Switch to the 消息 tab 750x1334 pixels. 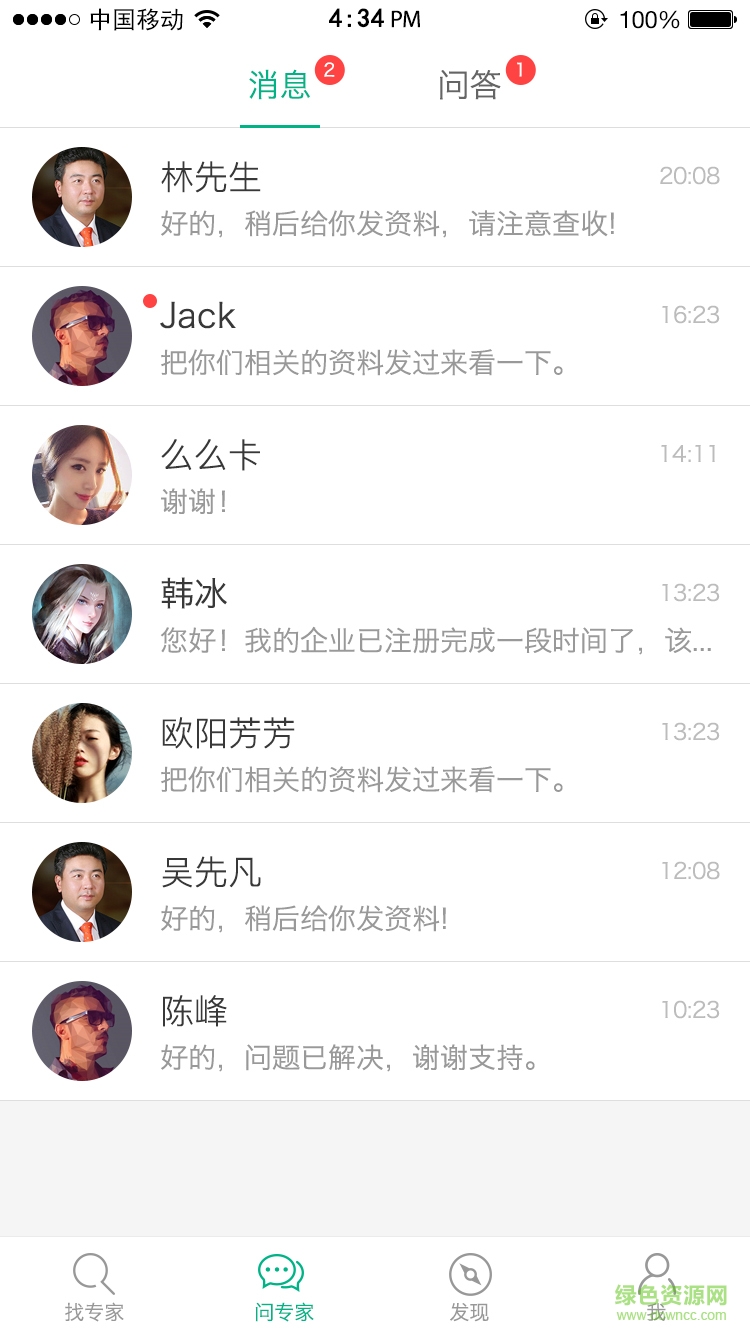pos(280,86)
